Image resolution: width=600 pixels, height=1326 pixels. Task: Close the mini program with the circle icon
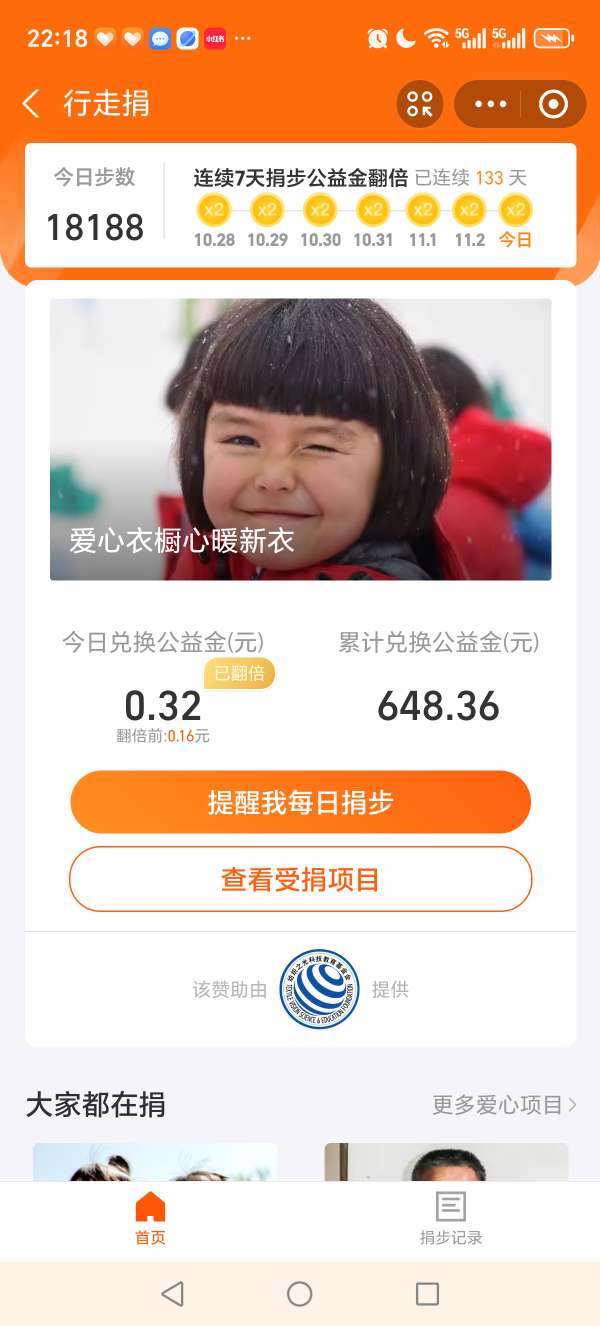point(553,104)
